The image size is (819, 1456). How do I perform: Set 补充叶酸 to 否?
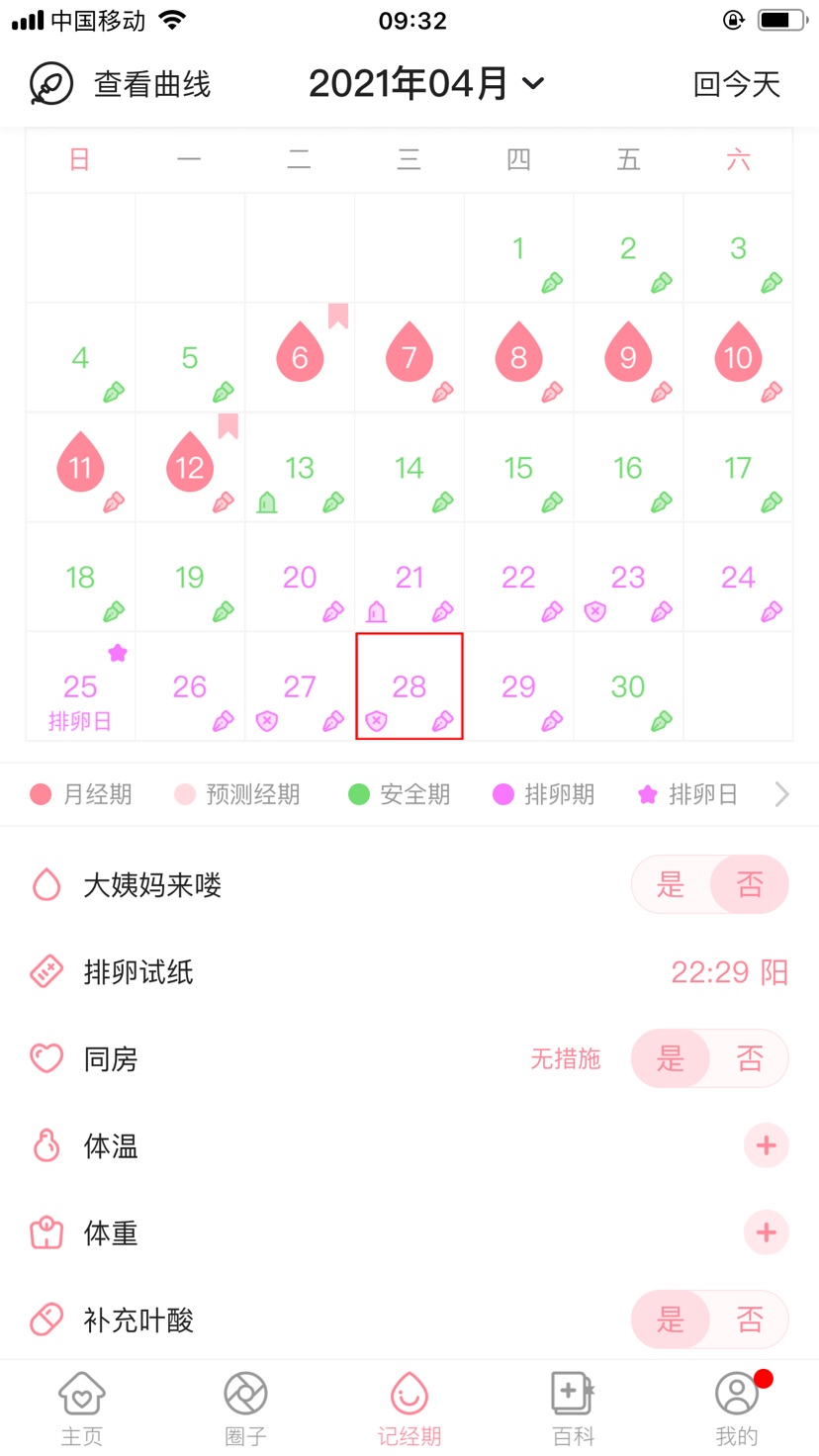(750, 1319)
